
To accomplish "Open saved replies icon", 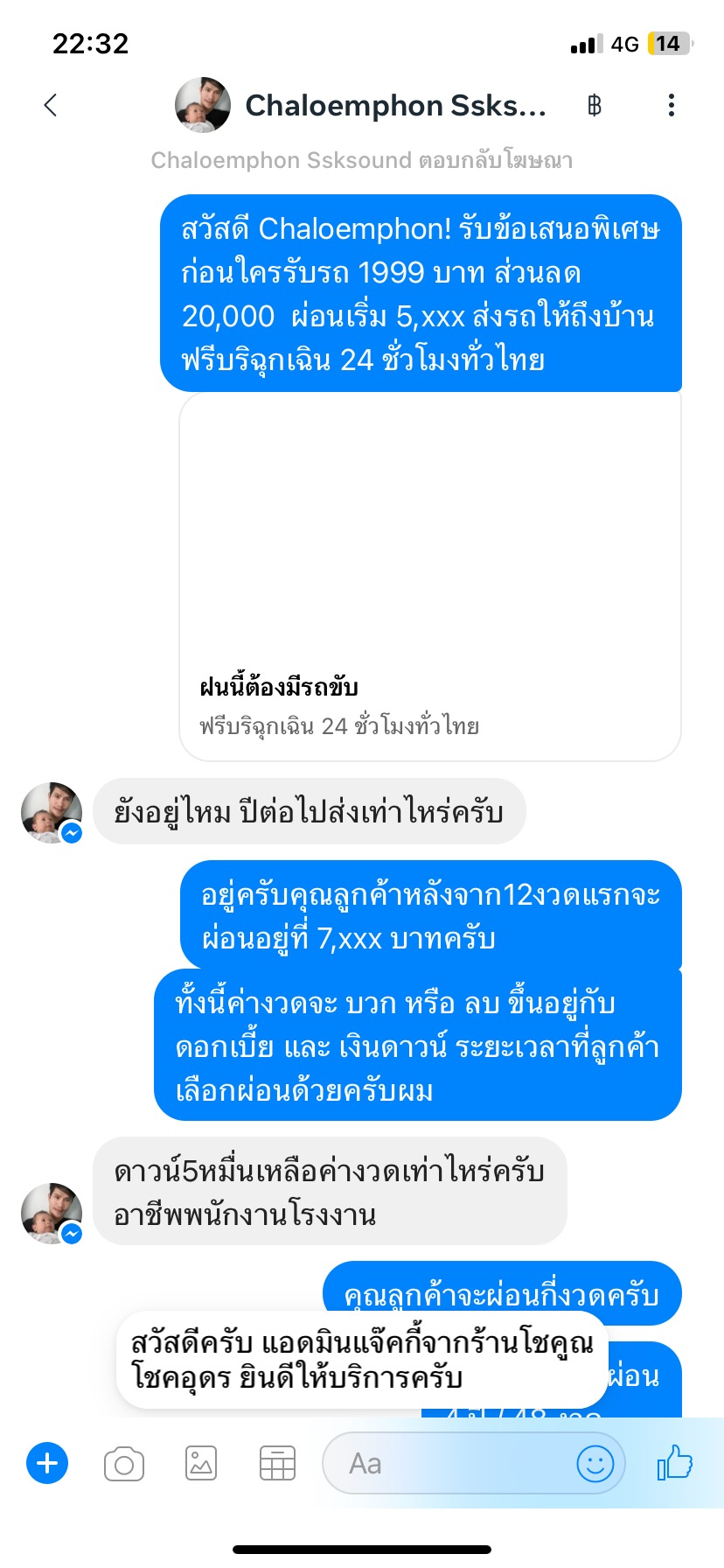I will [277, 1463].
